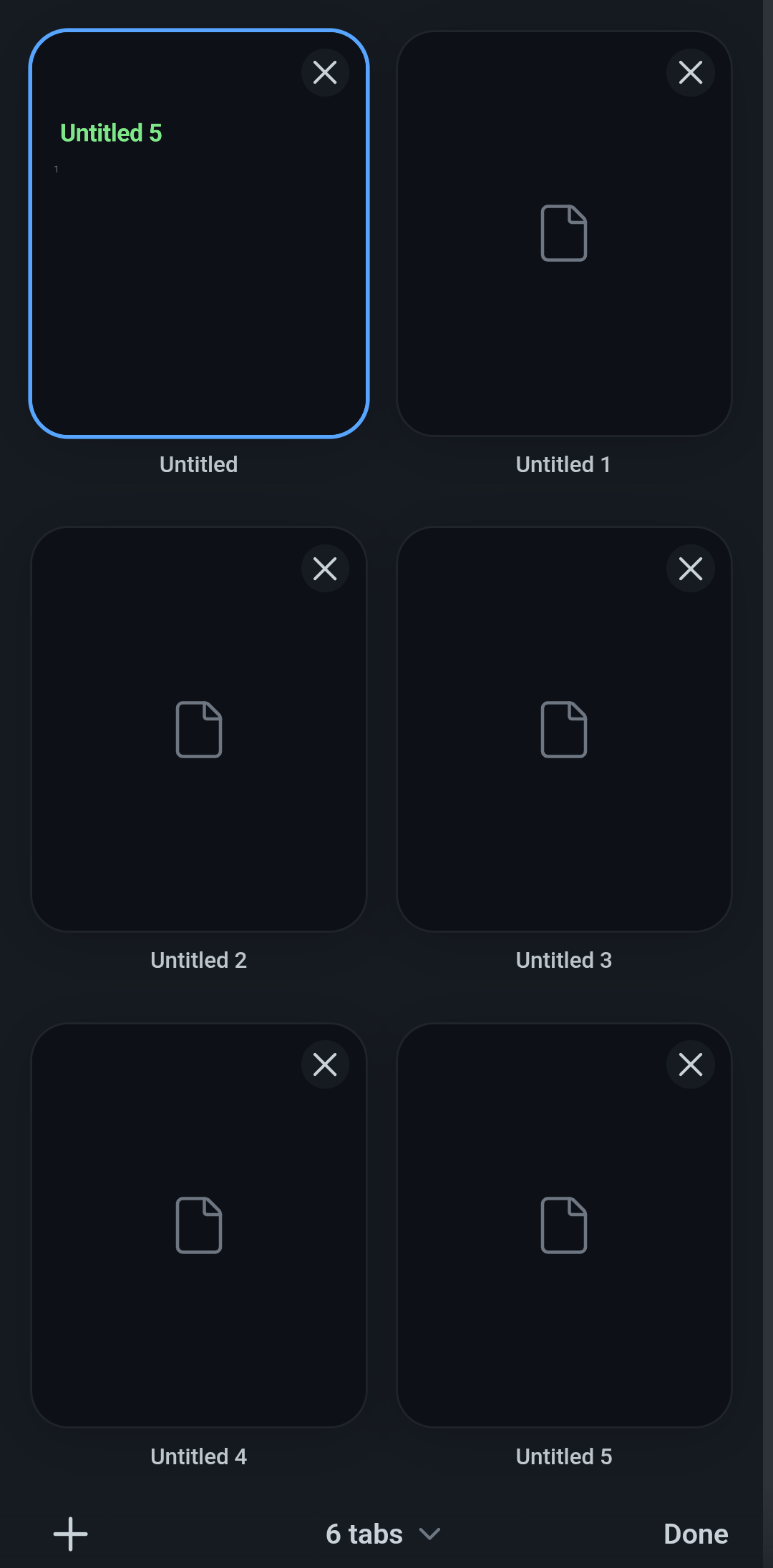Tap the Untitled 4 tab label
This screenshot has height=1568, width=773.
(x=198, y=1456)
